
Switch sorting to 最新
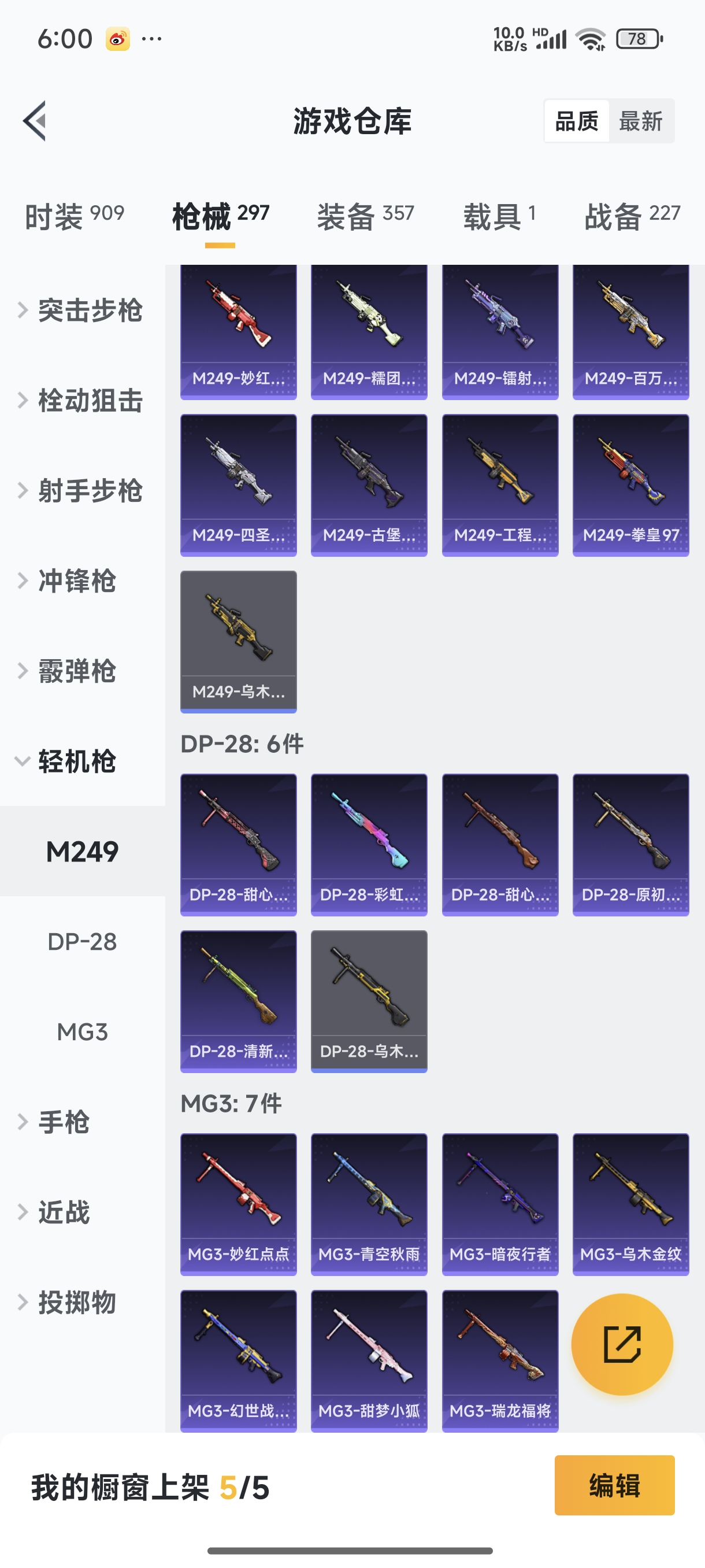pos(640,121)
